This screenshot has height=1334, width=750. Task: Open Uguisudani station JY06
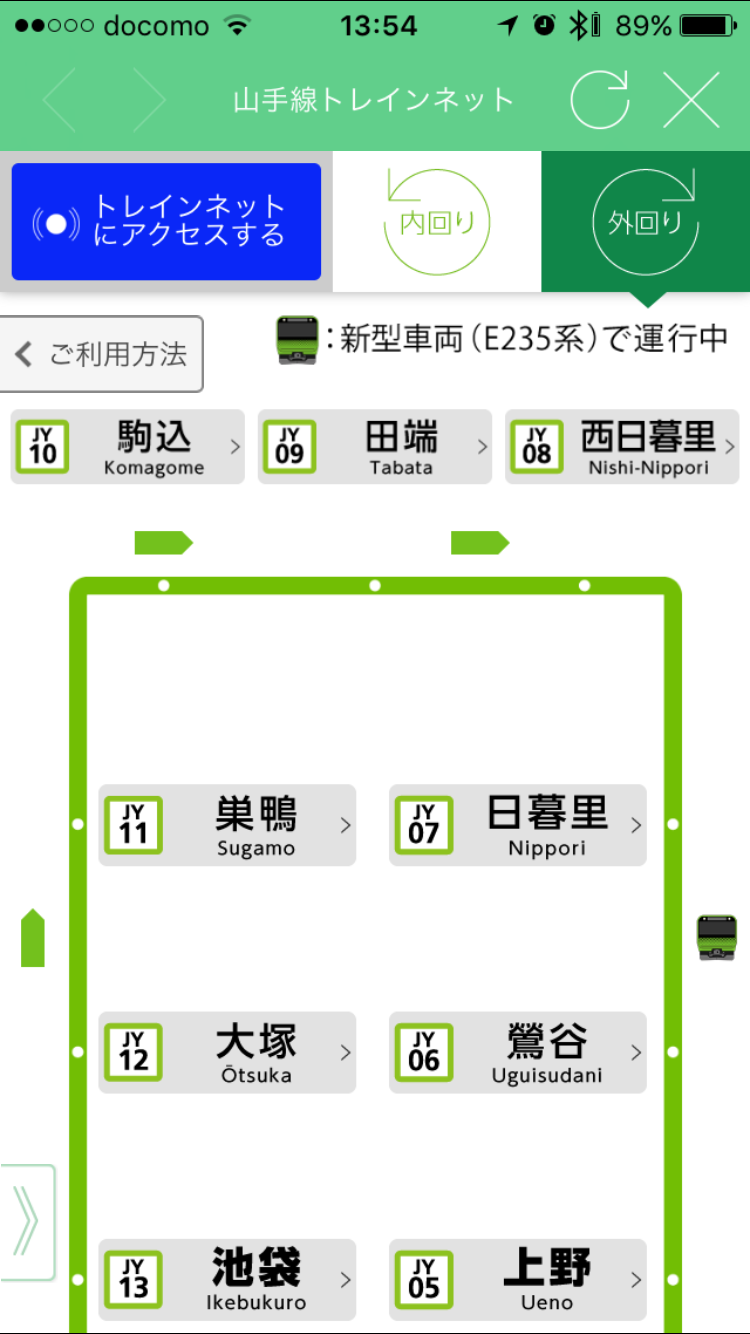(x=518, y=1052)
